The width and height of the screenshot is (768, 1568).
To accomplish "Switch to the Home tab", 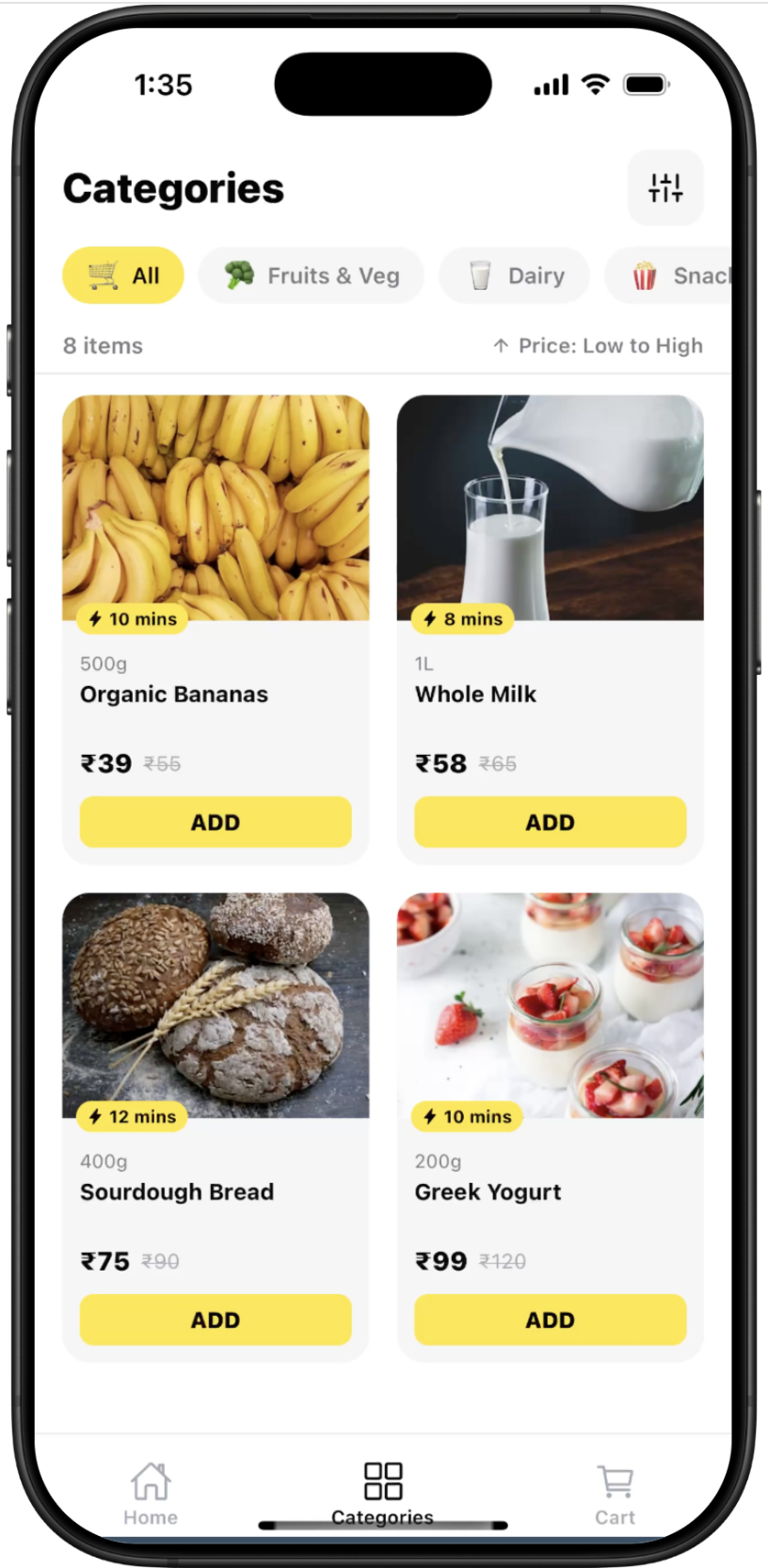I will [x=151, y=1493].
